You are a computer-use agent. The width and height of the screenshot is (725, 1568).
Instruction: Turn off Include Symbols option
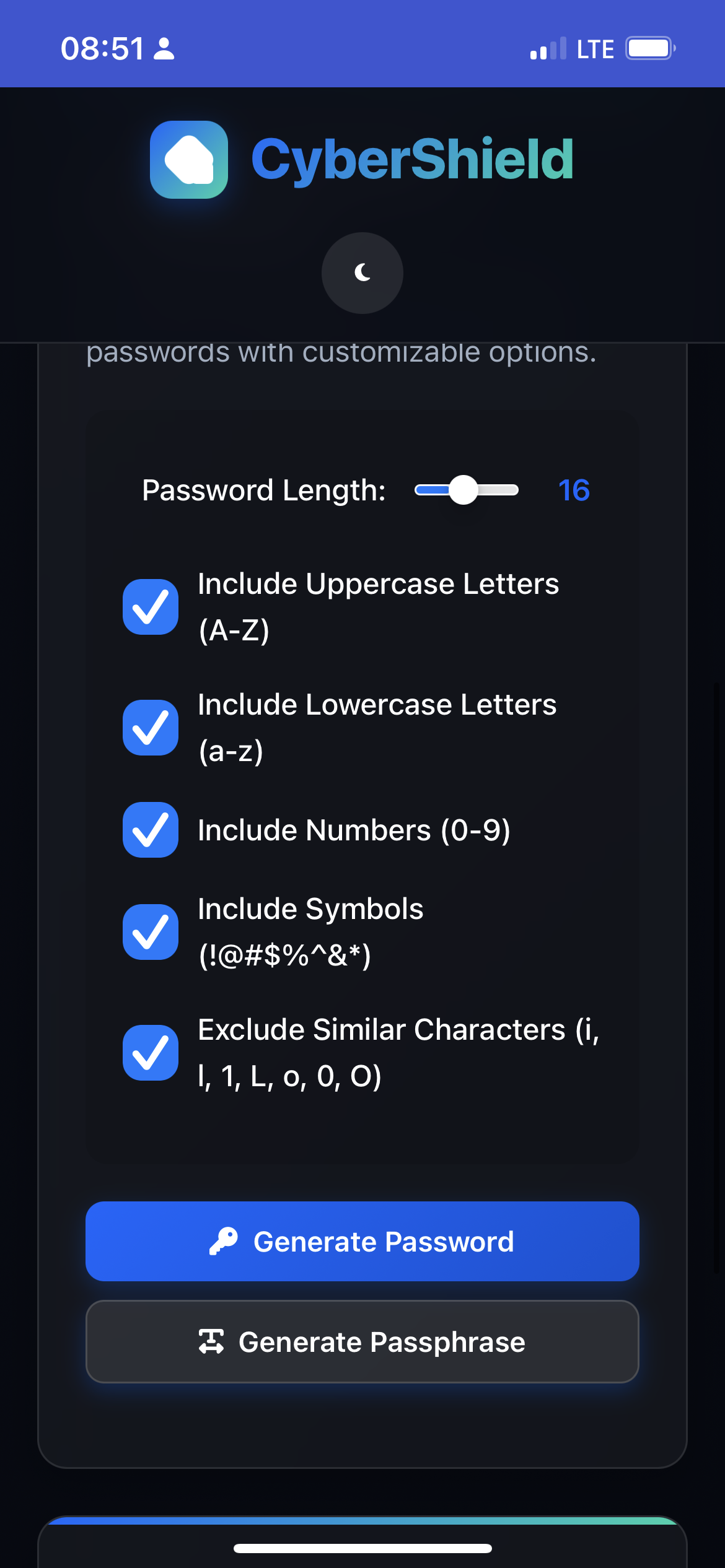coord(151,932)
